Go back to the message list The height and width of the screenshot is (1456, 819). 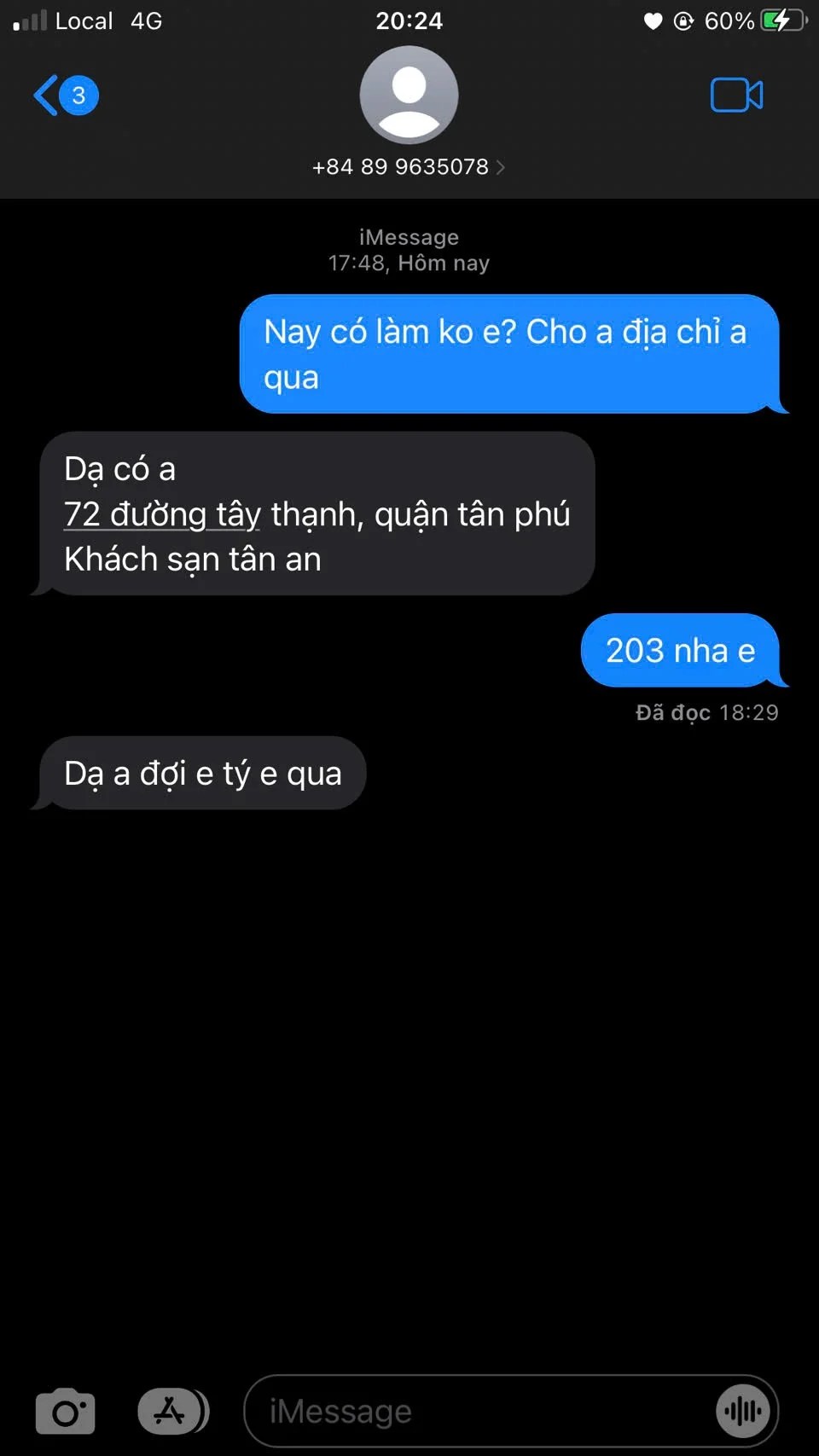coord(64,96)
